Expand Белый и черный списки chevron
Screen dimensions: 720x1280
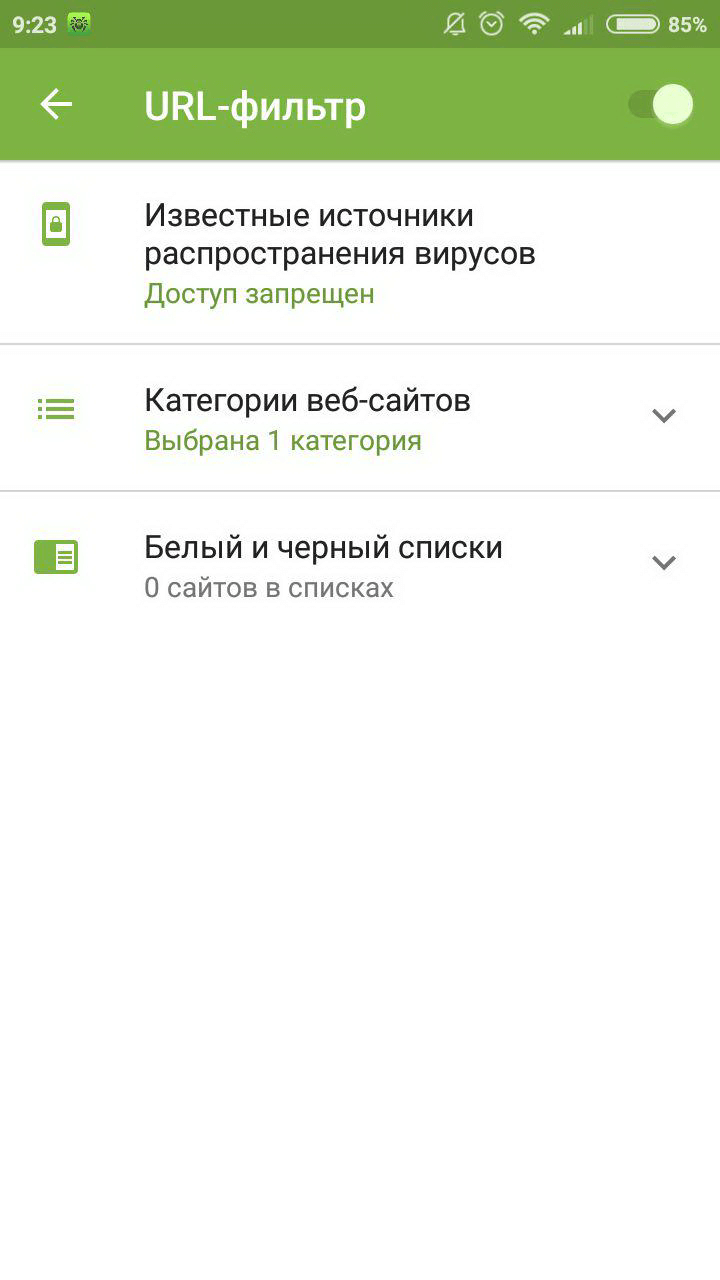point(664,563)
